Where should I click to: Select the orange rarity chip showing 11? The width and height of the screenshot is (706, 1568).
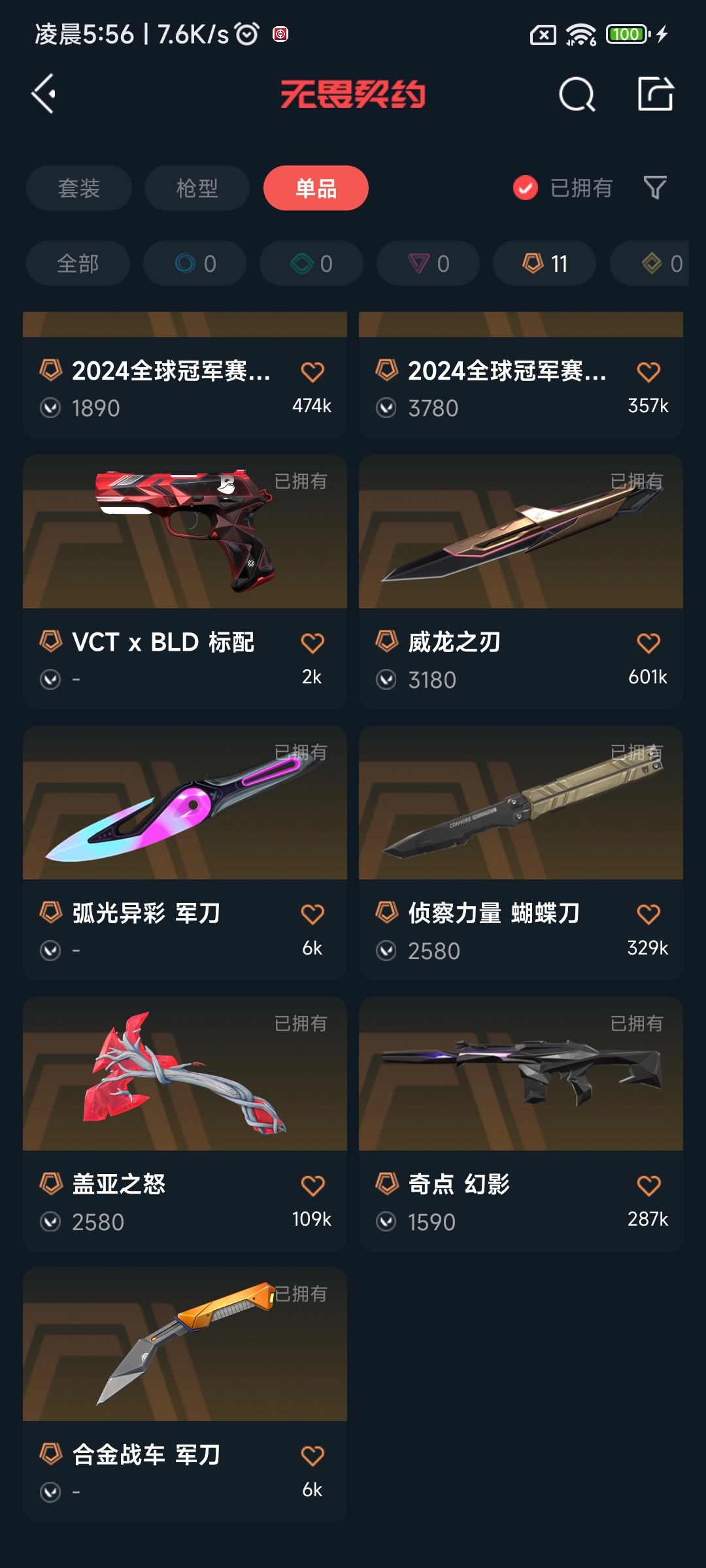pyautogui.click(x=544, y=263)
